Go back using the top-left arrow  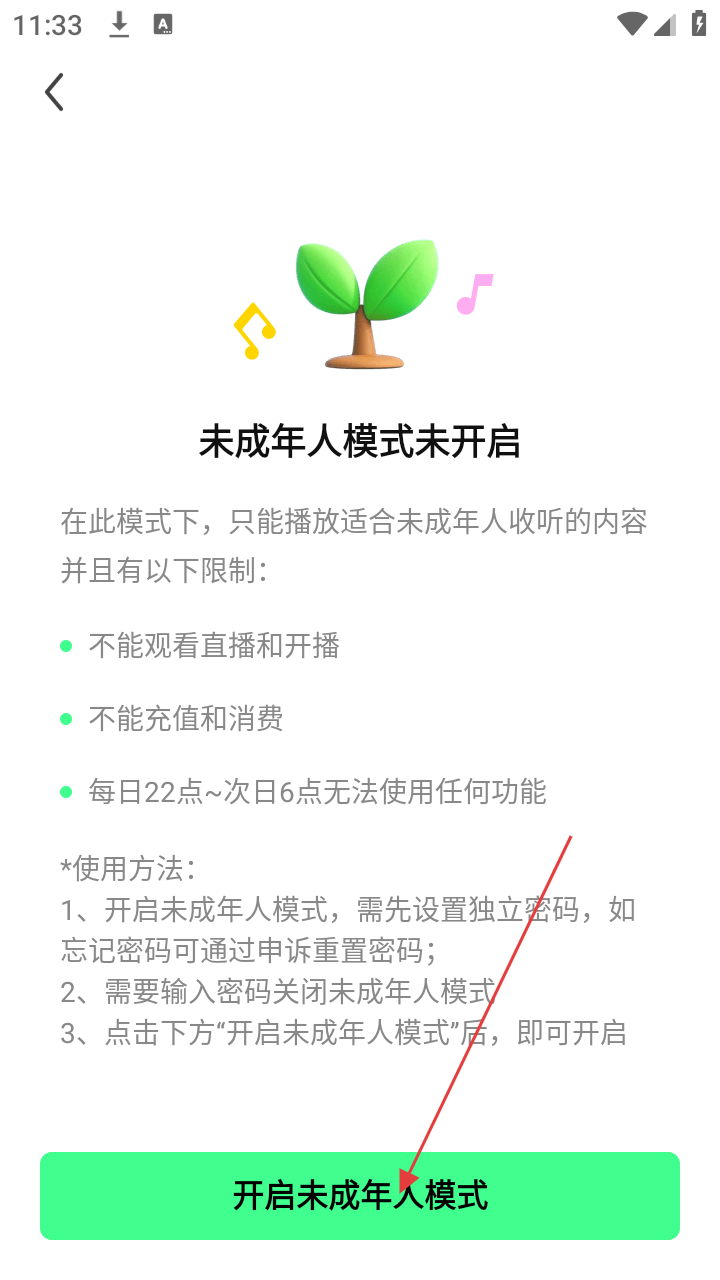coord(55,92)
